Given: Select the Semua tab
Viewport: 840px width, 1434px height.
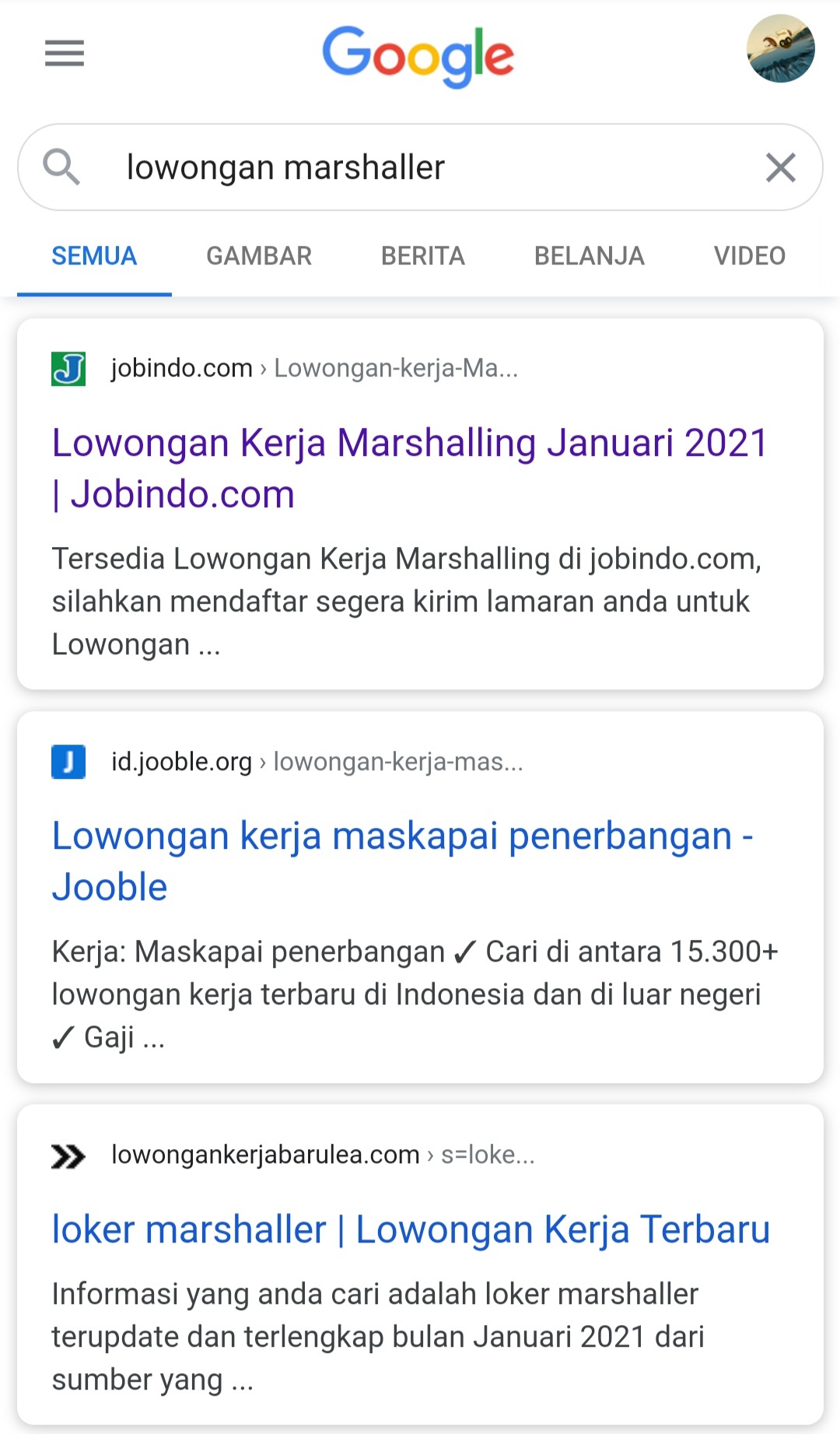Looking at the screenshot, I should 94,256.
